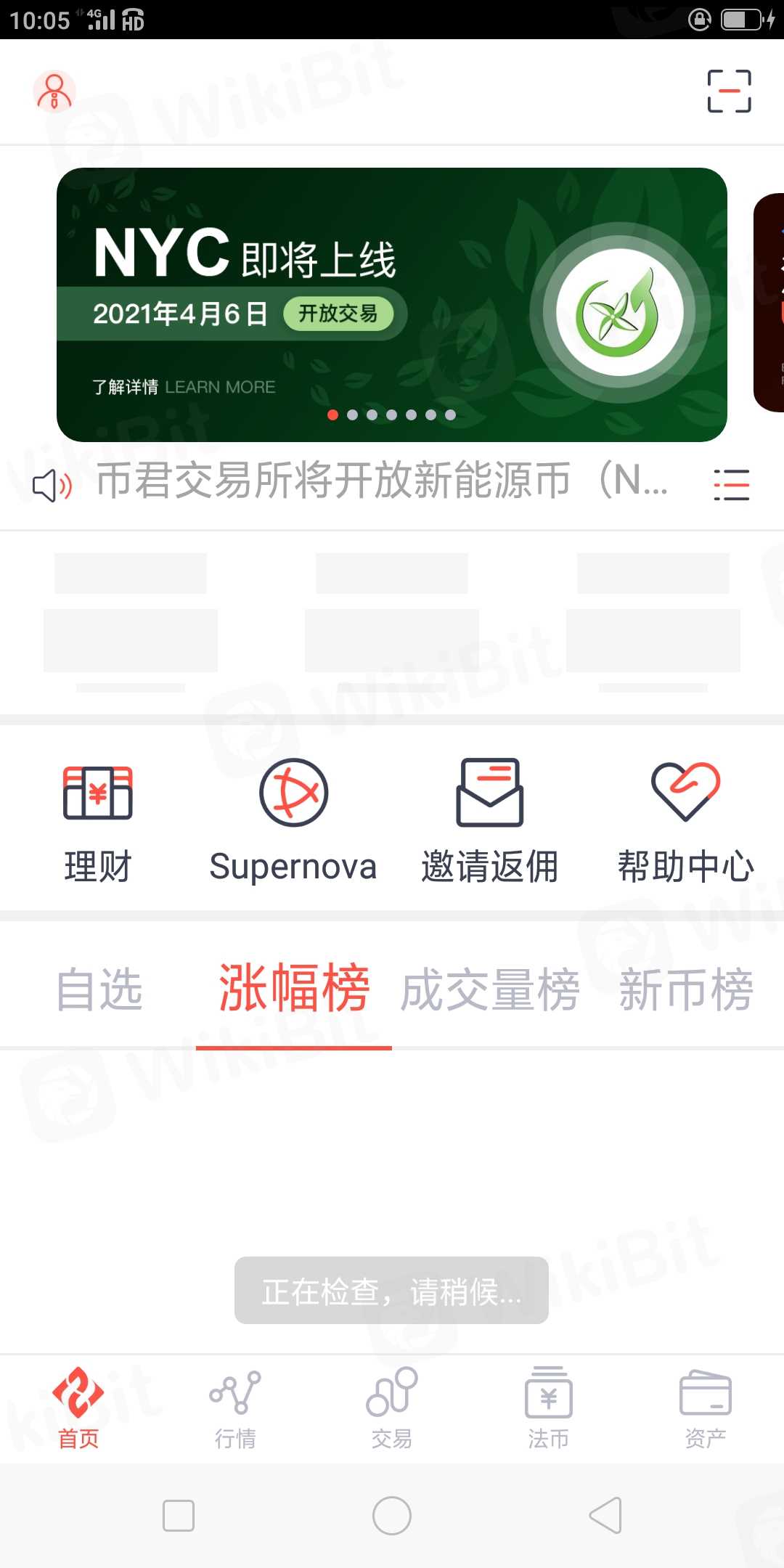This screenshot has width=784, height=1568.
Task: Switch to the 成交量榜 tab
Action: [x=490, y=989]
